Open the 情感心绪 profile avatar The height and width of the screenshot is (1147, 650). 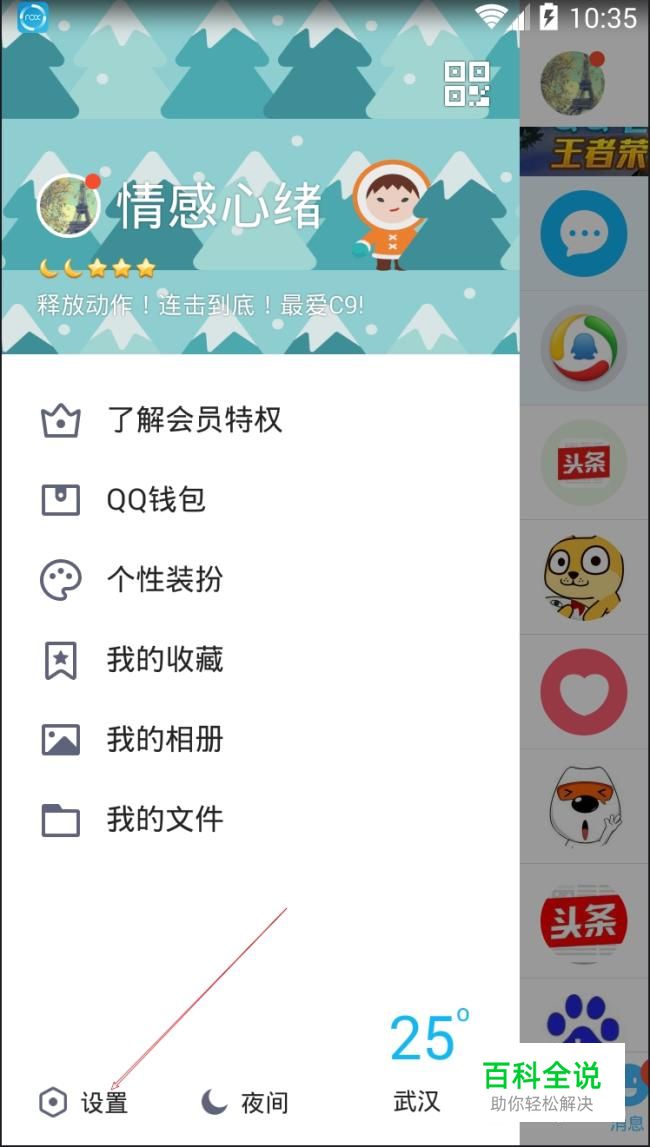point(68,207)
